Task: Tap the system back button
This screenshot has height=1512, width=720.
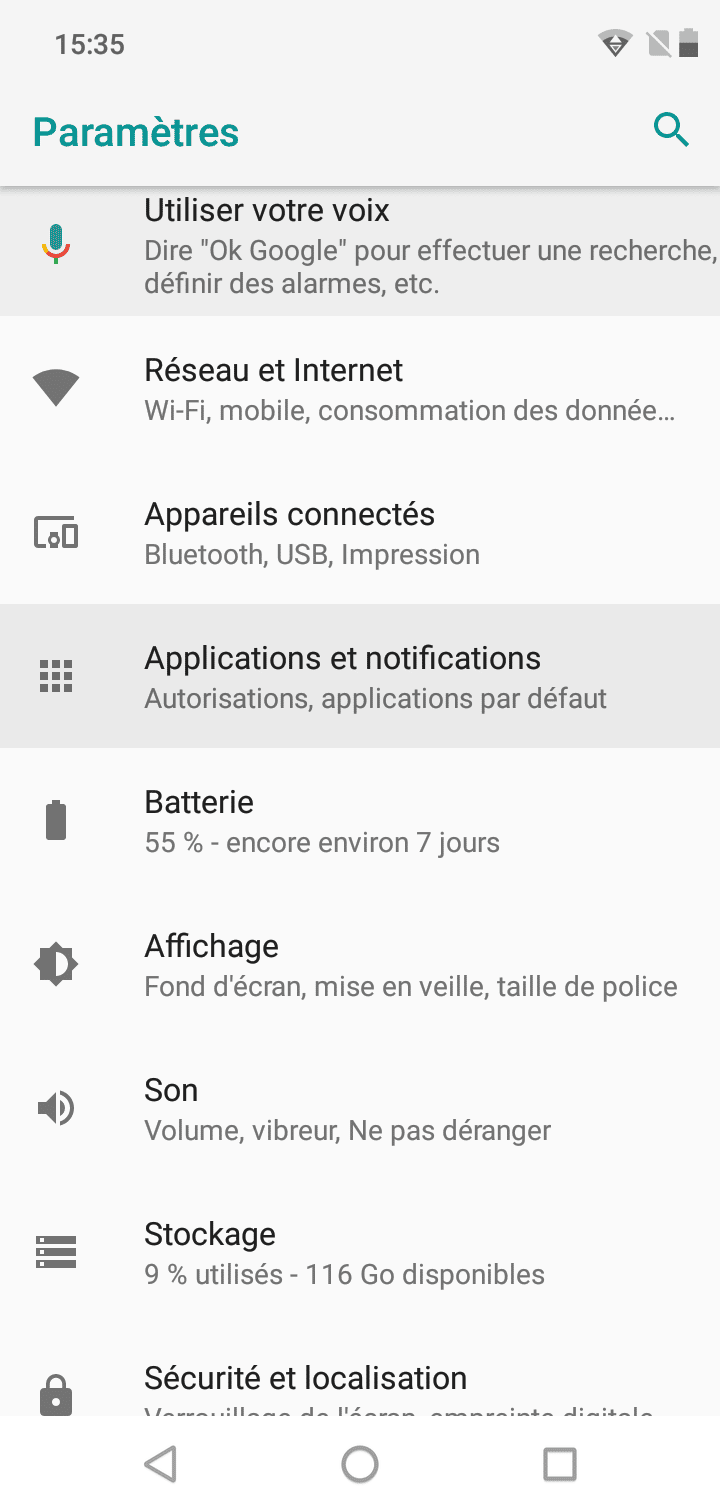Action: coord(160,1464)
